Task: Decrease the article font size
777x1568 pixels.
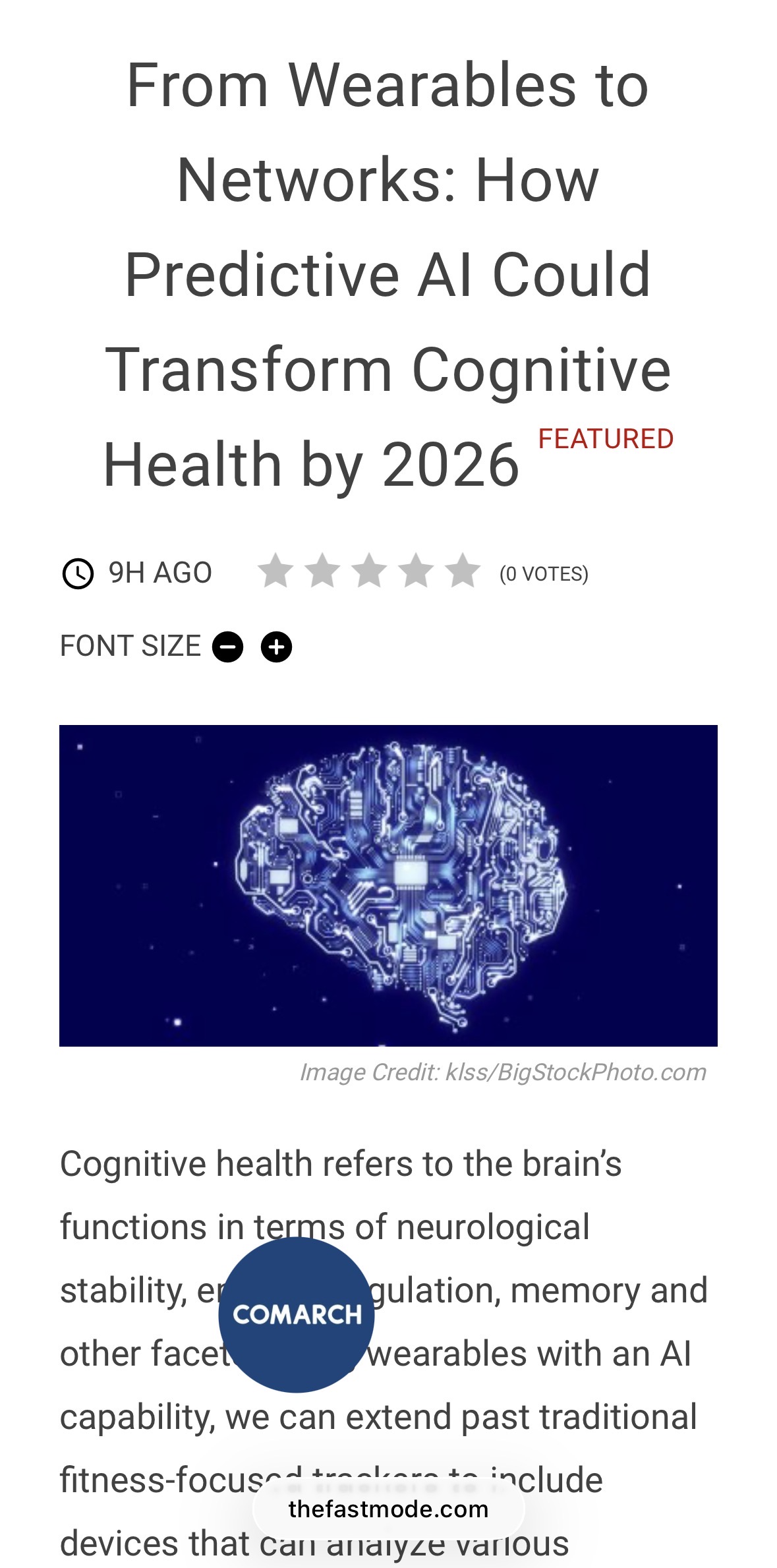Action: click(x=227, y=647)
